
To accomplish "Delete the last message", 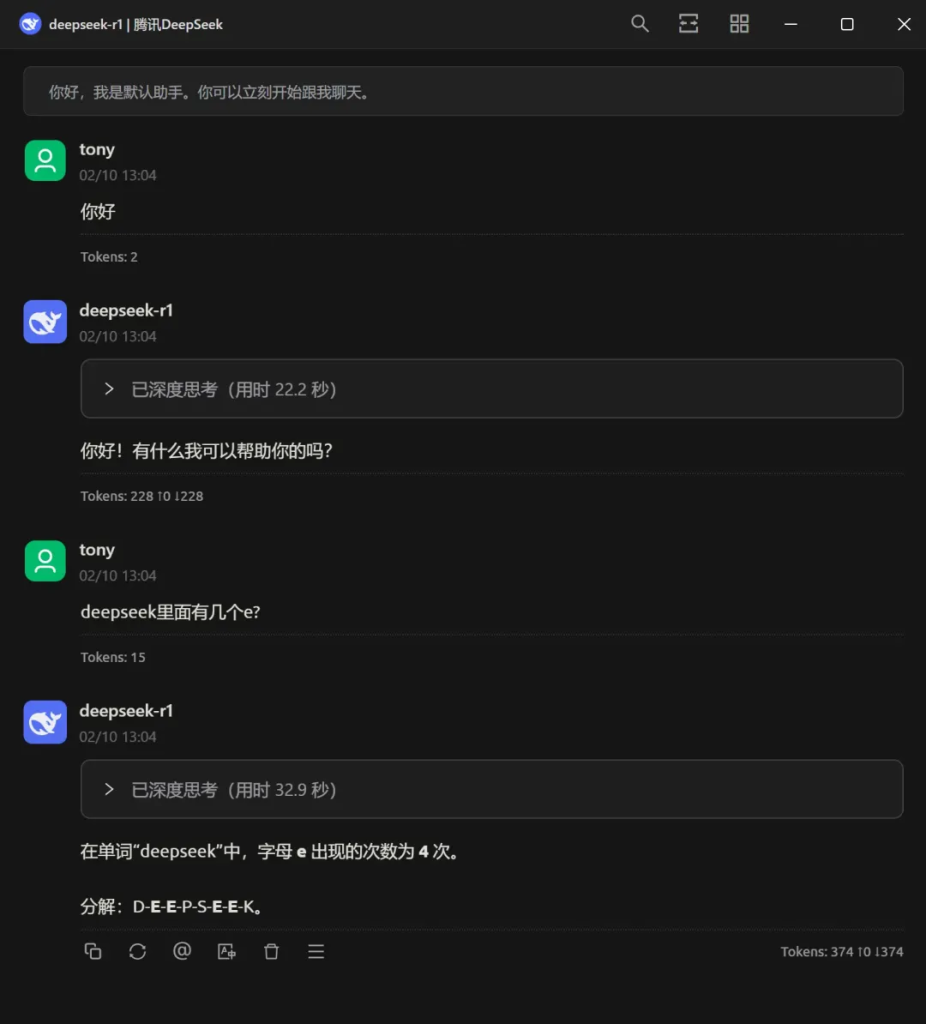I will (x=271, y=952).
